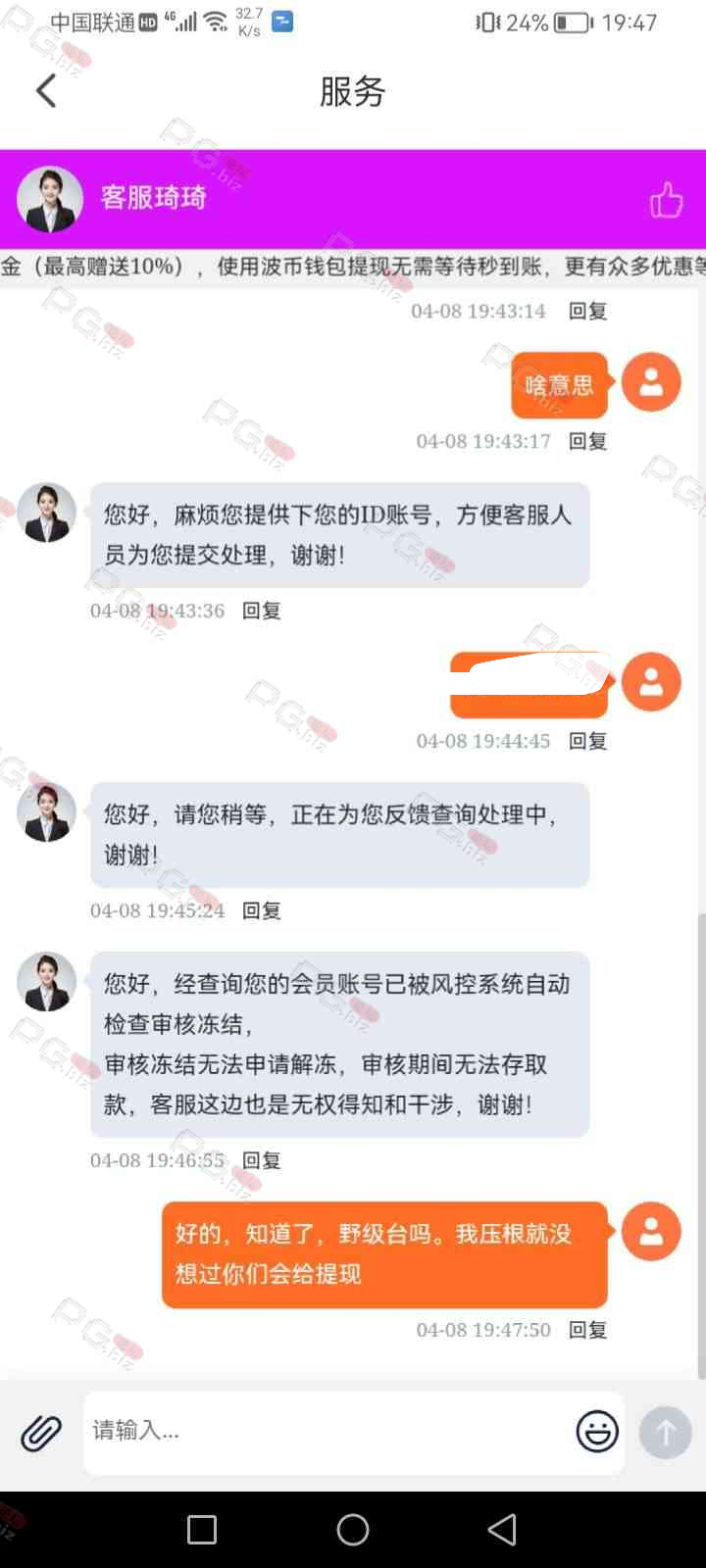Tap 回复 under the 风控系统 freeze message
Viewport: 706px width, 1568px height.
coord(262,1160)
